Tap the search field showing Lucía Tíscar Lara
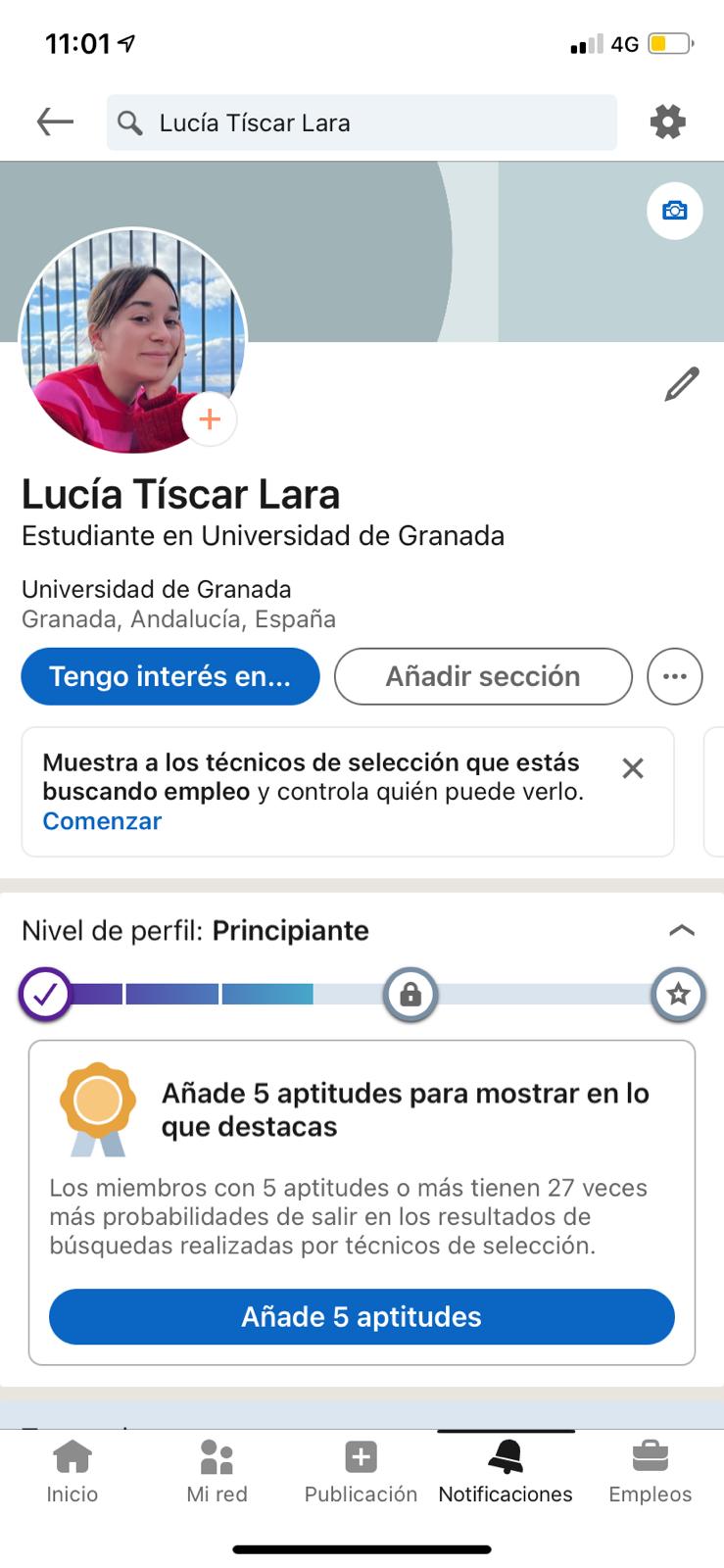The image size is (724, 1568). [362, 122]
